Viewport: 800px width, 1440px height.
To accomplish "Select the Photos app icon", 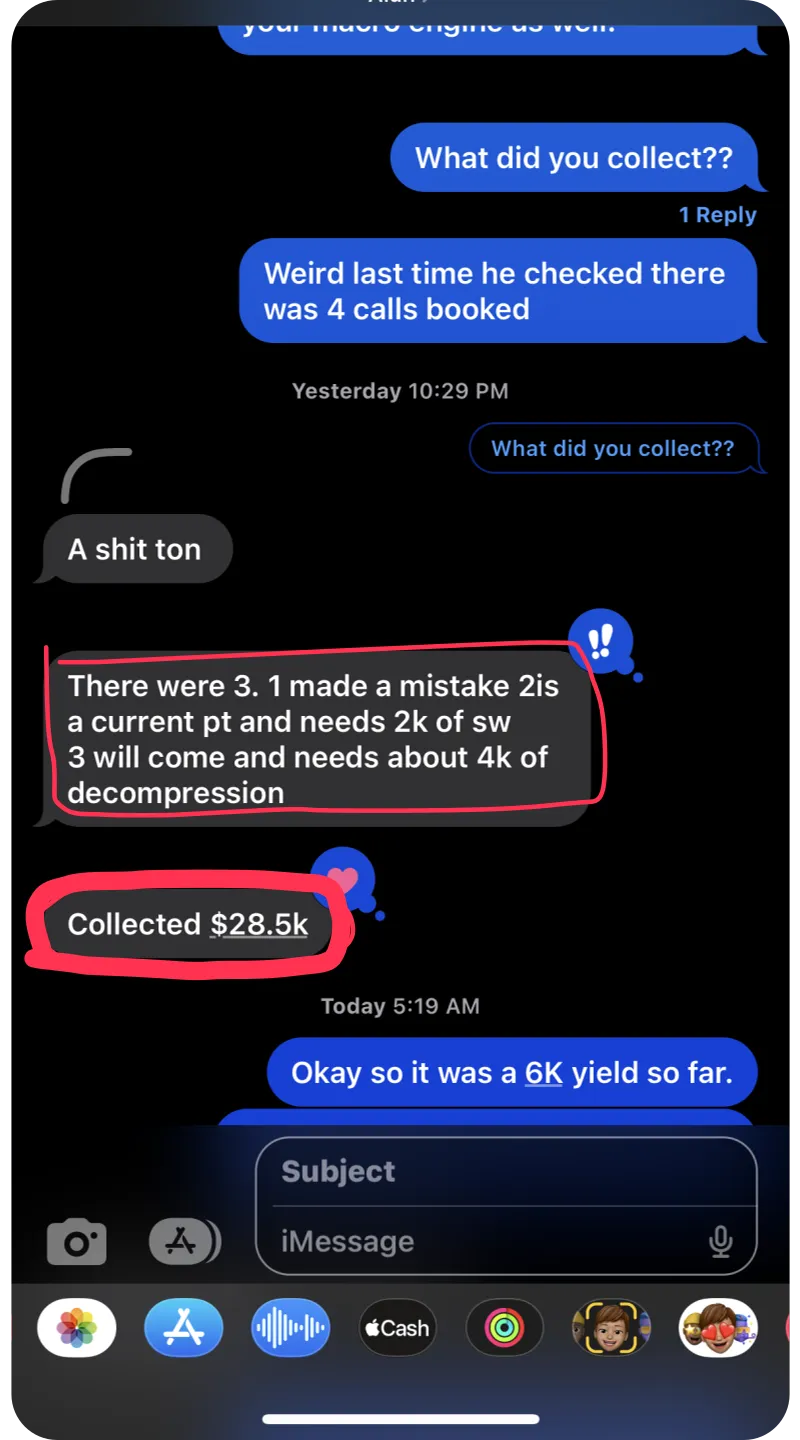I will (x=77, y=1327).
